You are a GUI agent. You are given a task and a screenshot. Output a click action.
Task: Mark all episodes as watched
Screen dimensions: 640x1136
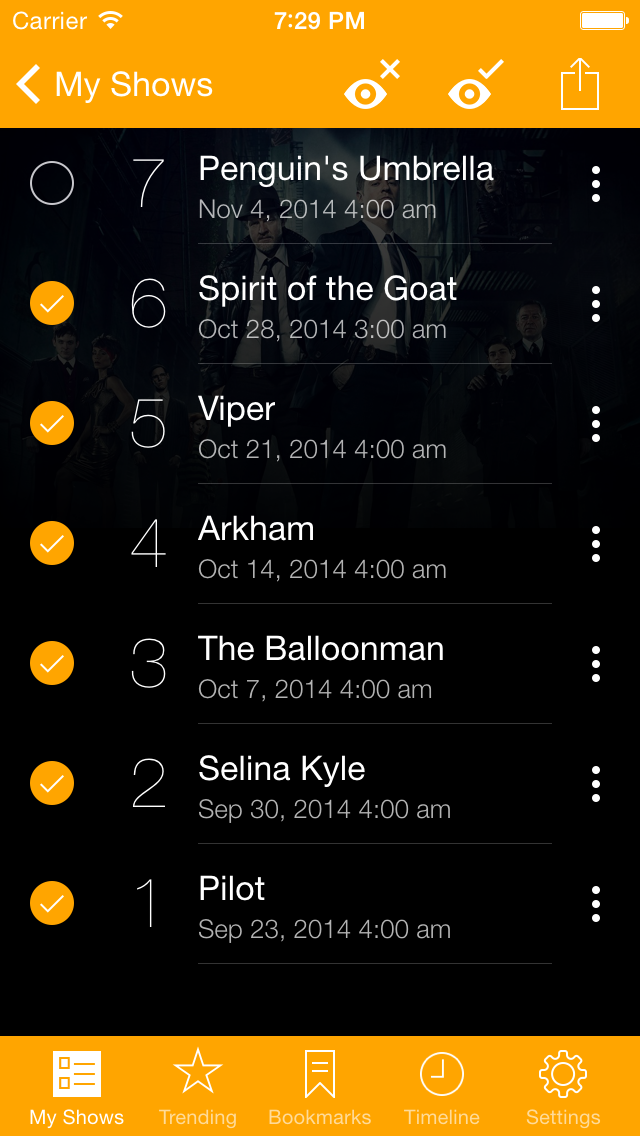pyautogui.click(x=476, y=85)
